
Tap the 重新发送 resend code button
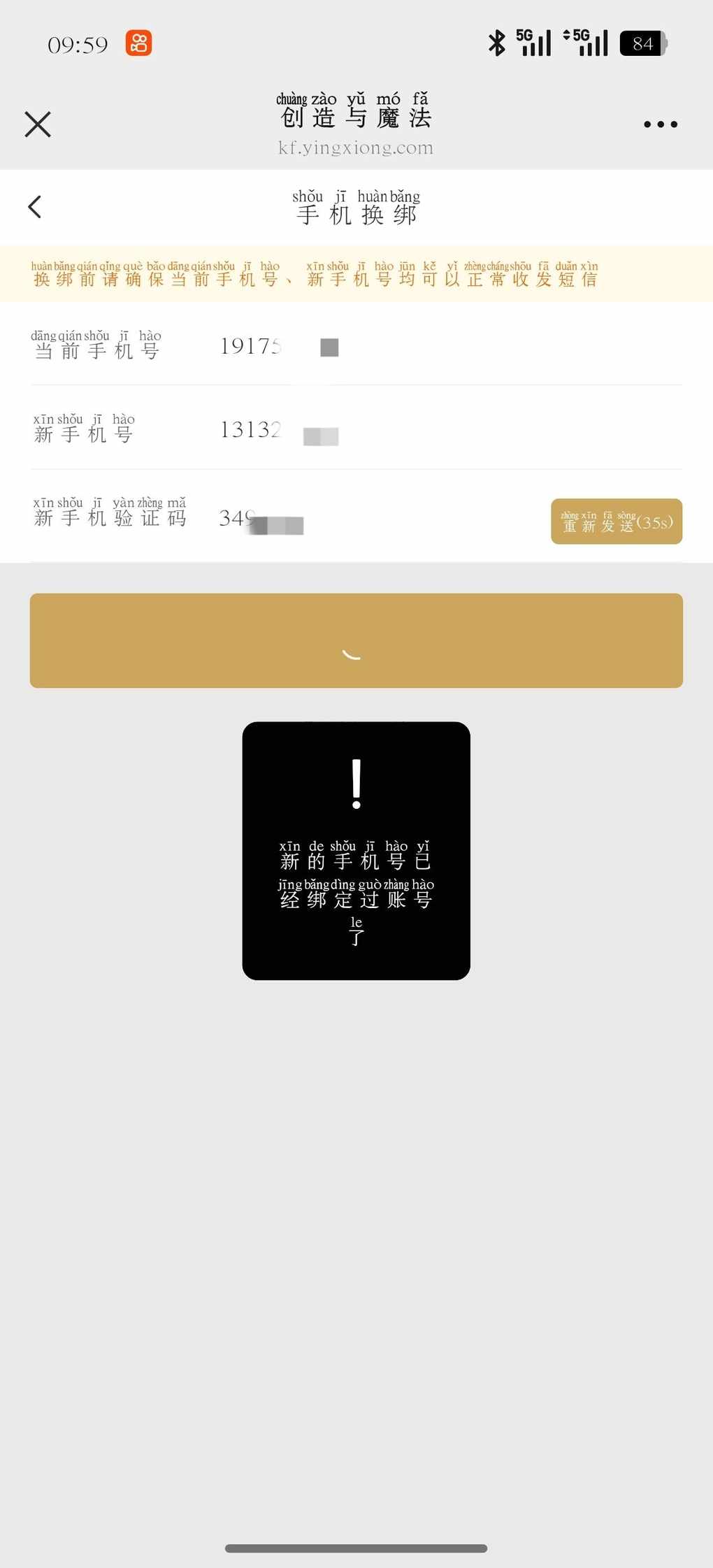616,522
